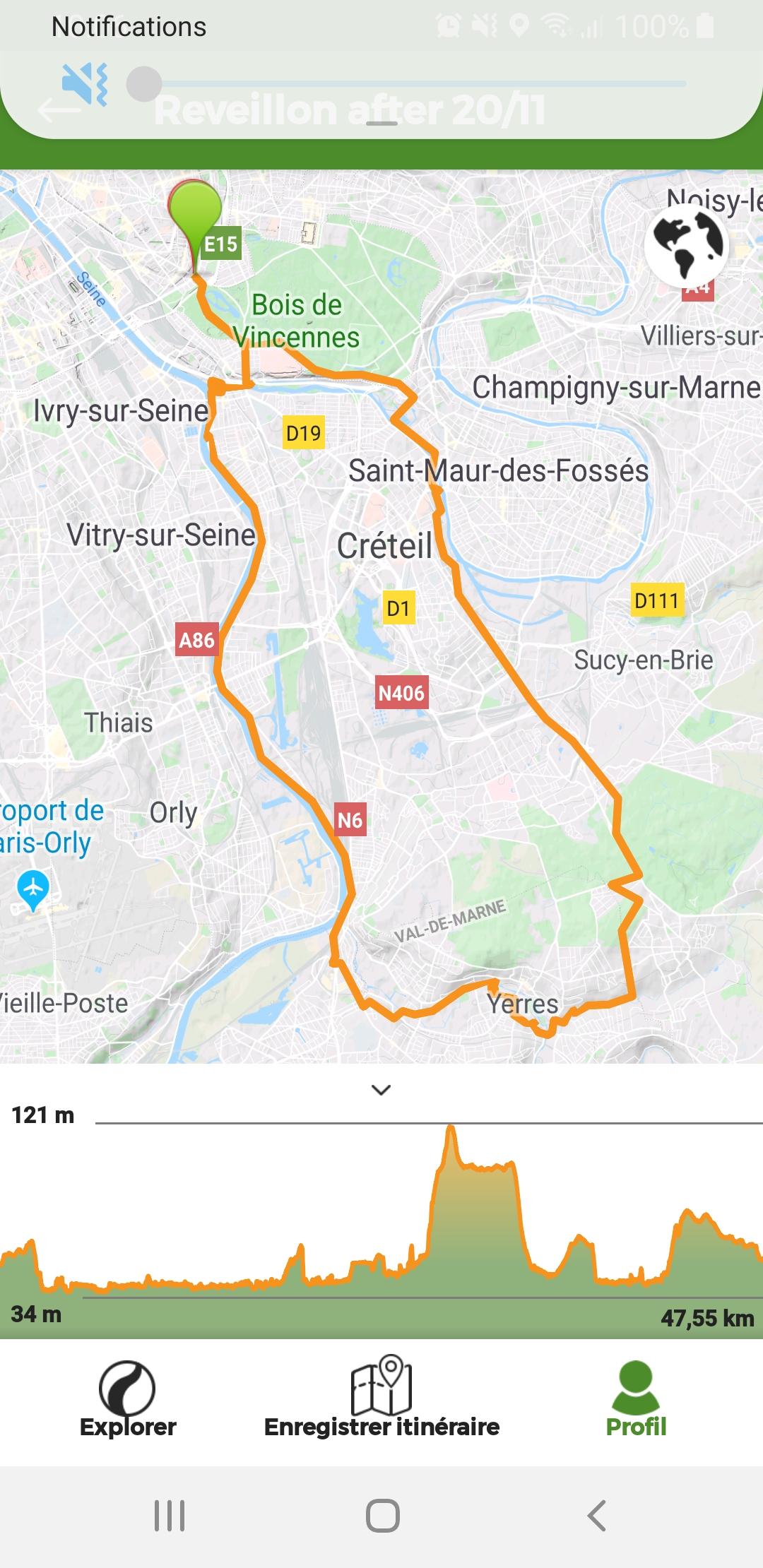Open the recent apps system button
This screenshot has width=763, height=1568.
(x=170, y=1516)
